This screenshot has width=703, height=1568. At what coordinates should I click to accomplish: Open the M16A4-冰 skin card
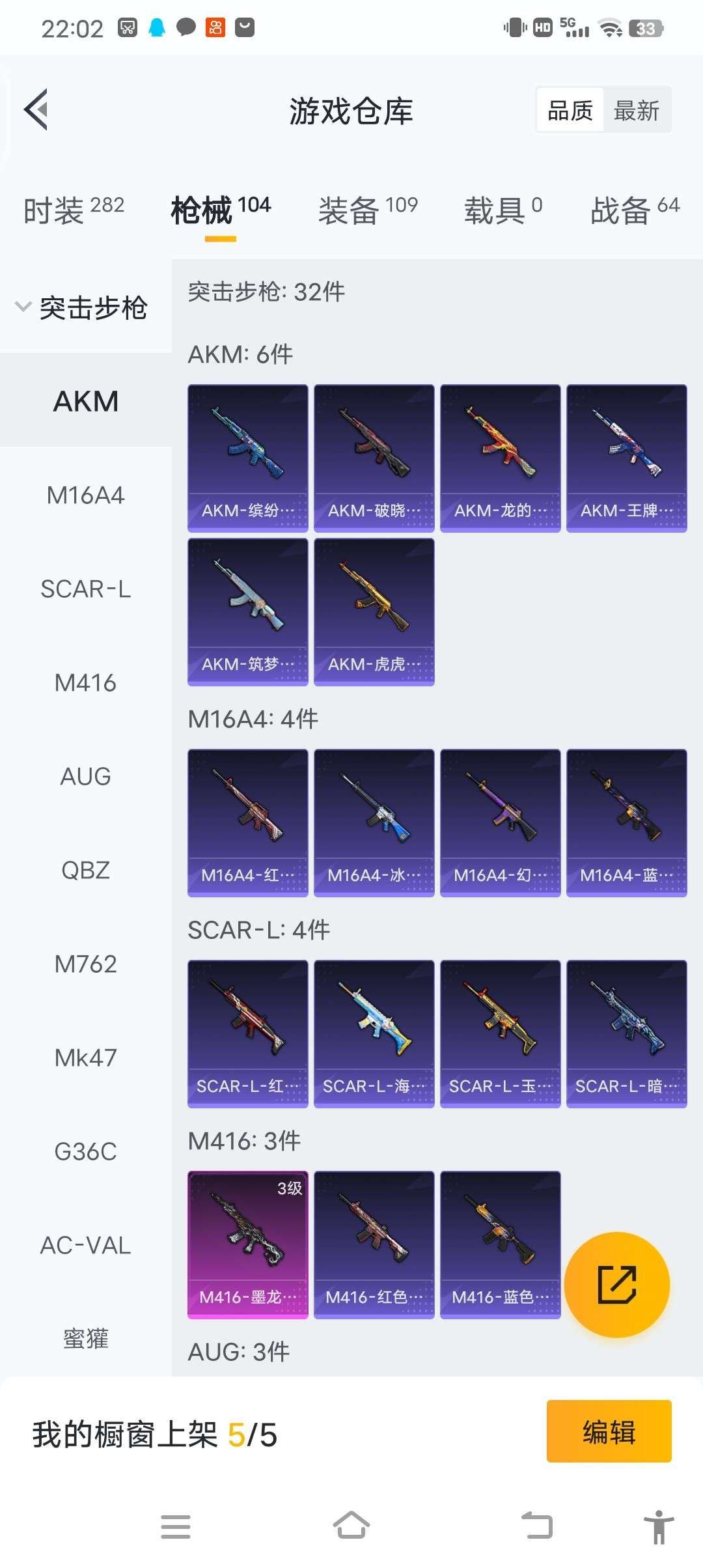[x=374, y=822]
